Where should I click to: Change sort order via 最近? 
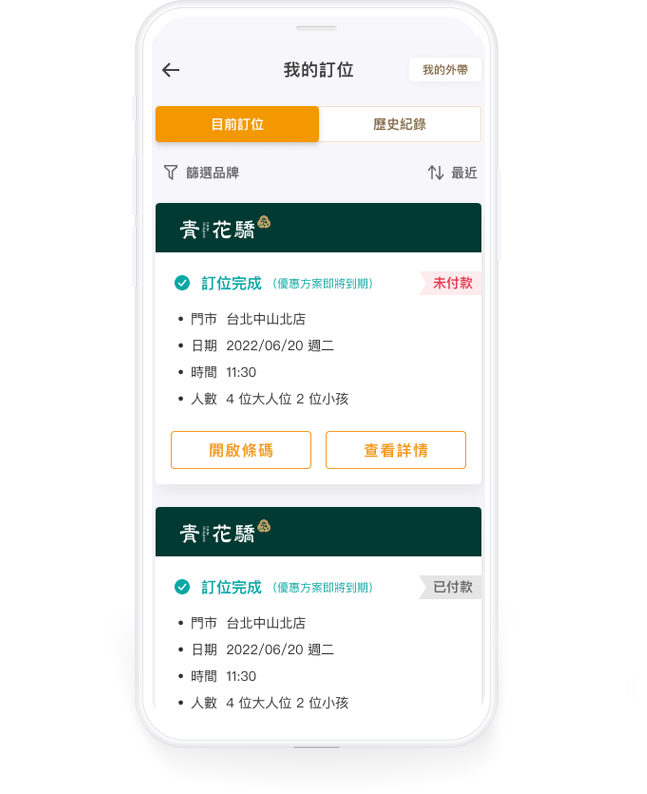(452, 173)
